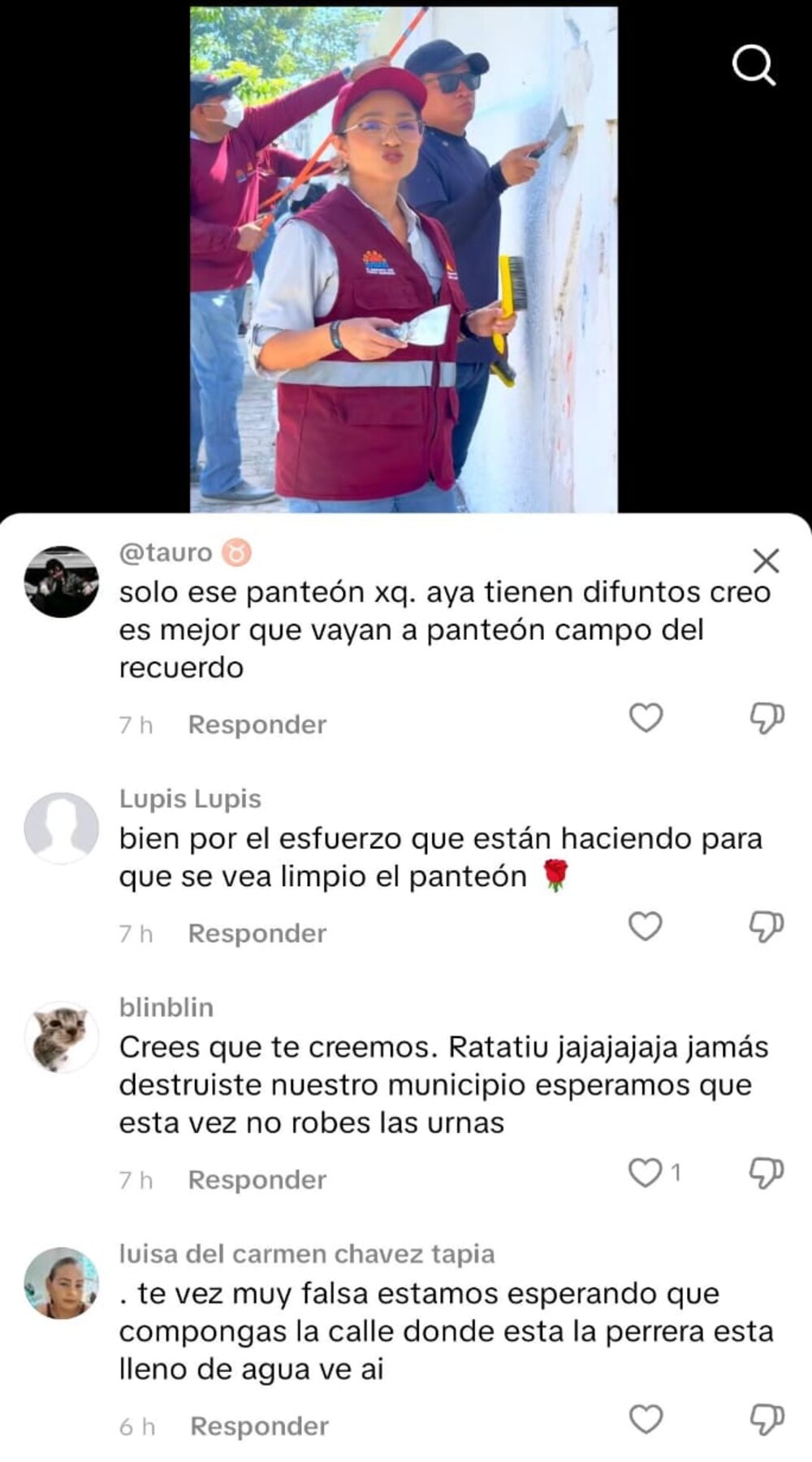Viewport: 812px width, 1462px height.
Task: Dislike Lupis Lupis's comment
Action: coord(766,926)
